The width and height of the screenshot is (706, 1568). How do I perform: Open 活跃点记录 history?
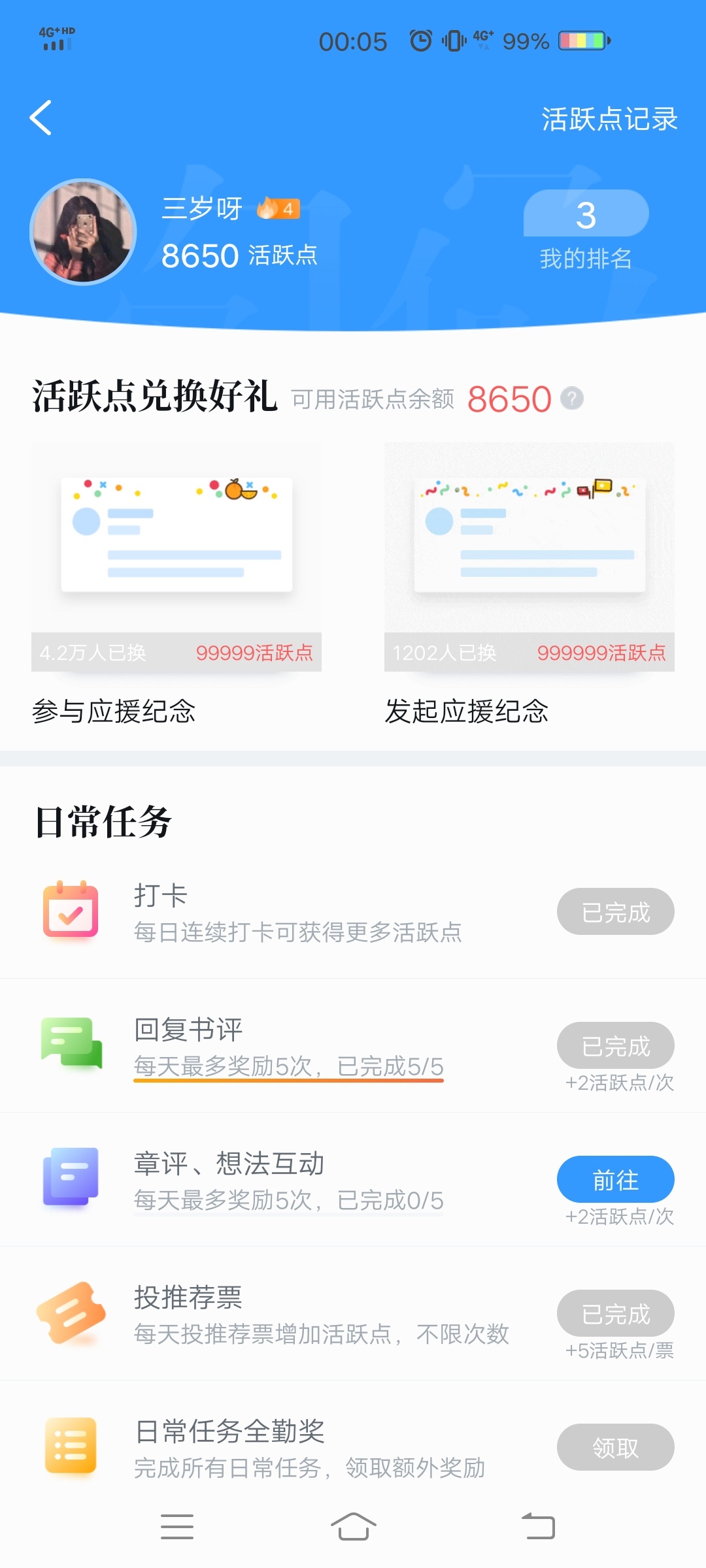tap(609, 119)
